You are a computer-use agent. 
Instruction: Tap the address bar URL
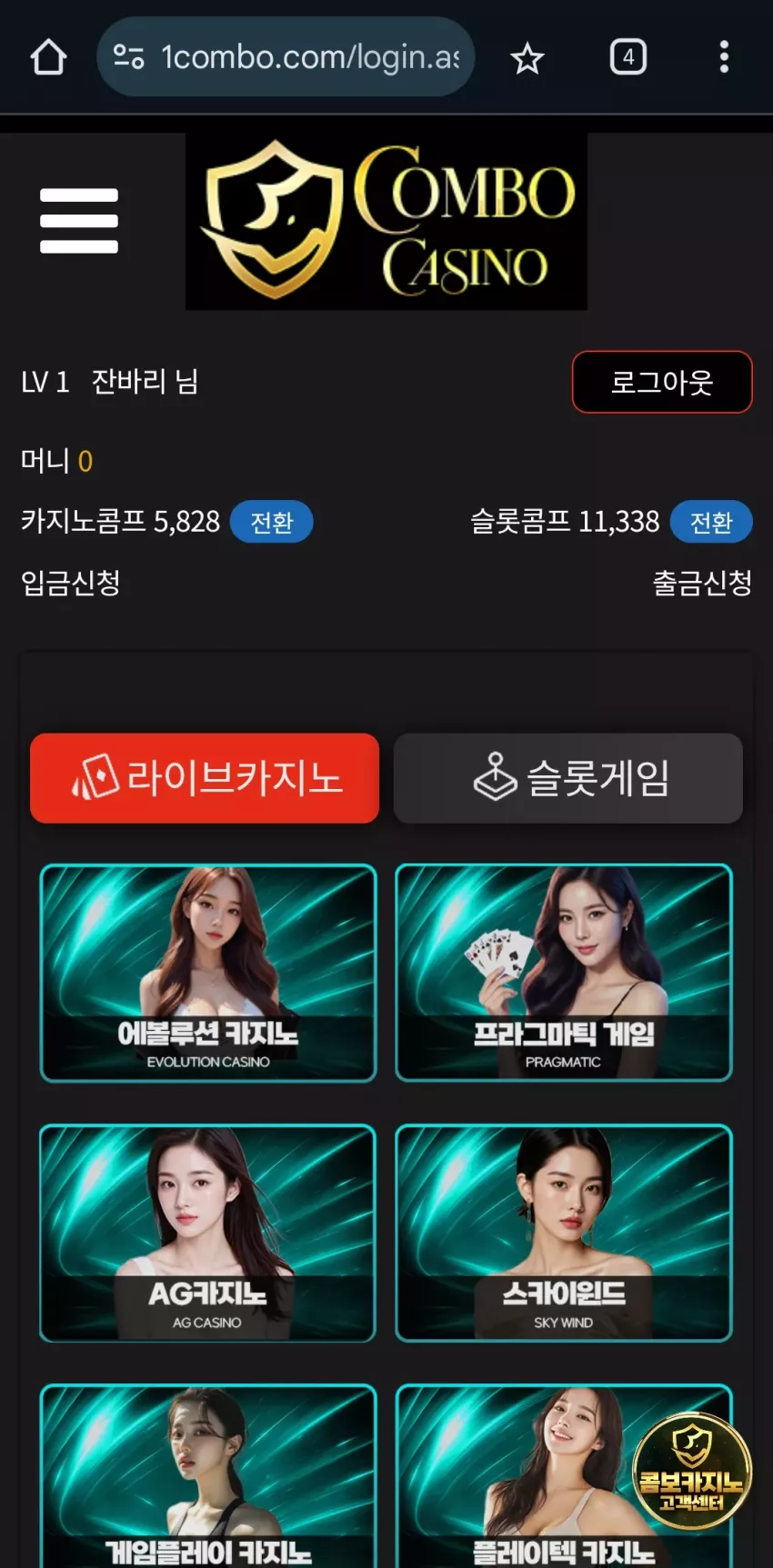coord(309,57)
